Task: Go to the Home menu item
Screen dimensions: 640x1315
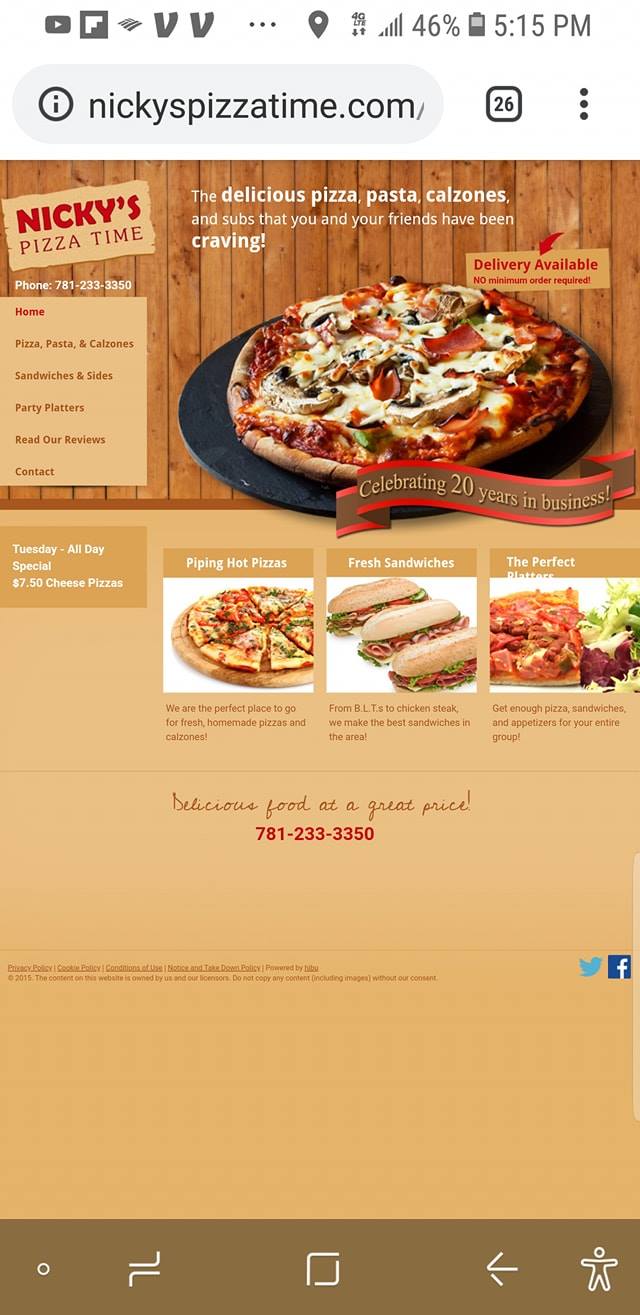Action: pyautogui.click(x=30, y=312)
